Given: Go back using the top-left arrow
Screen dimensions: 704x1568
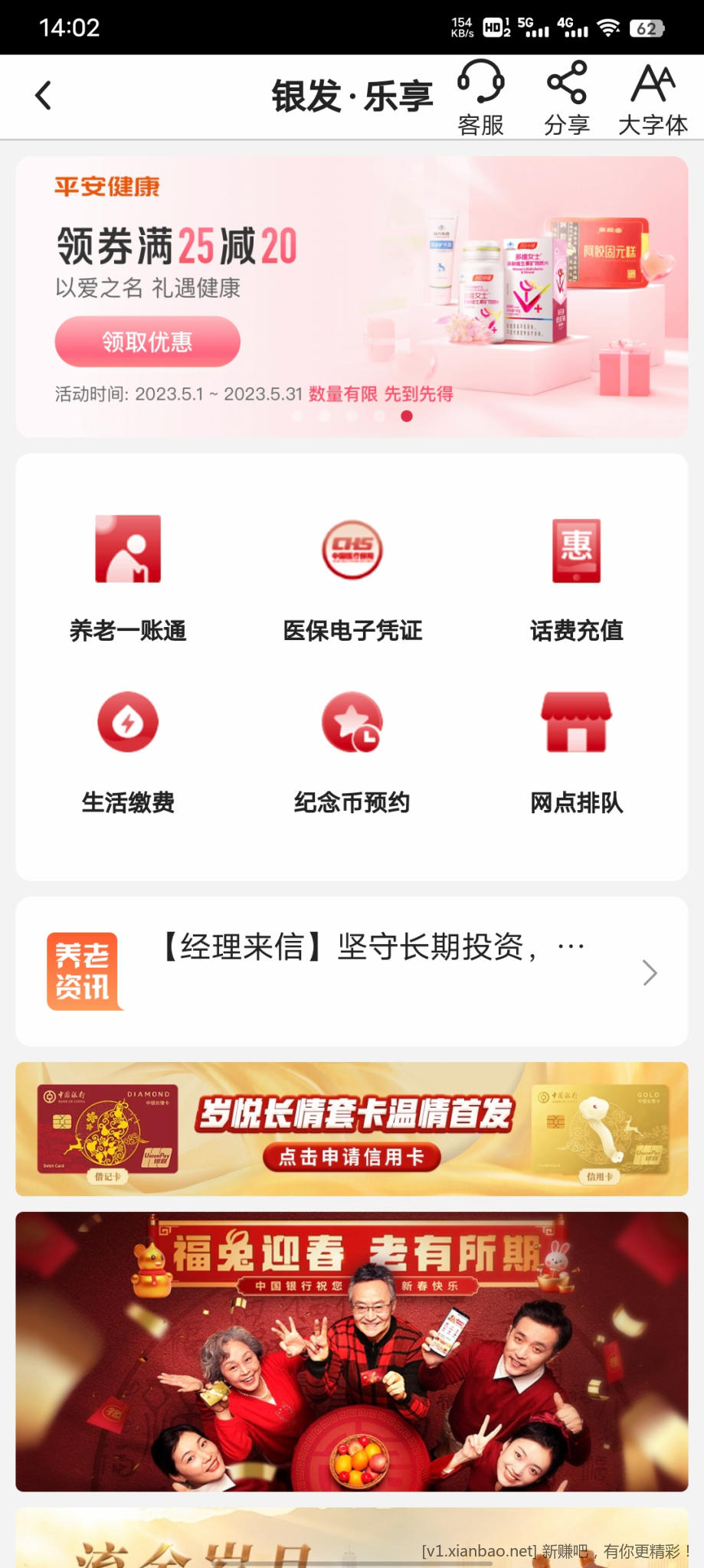Looking at the screenshot, I should (x=44, y=96).
